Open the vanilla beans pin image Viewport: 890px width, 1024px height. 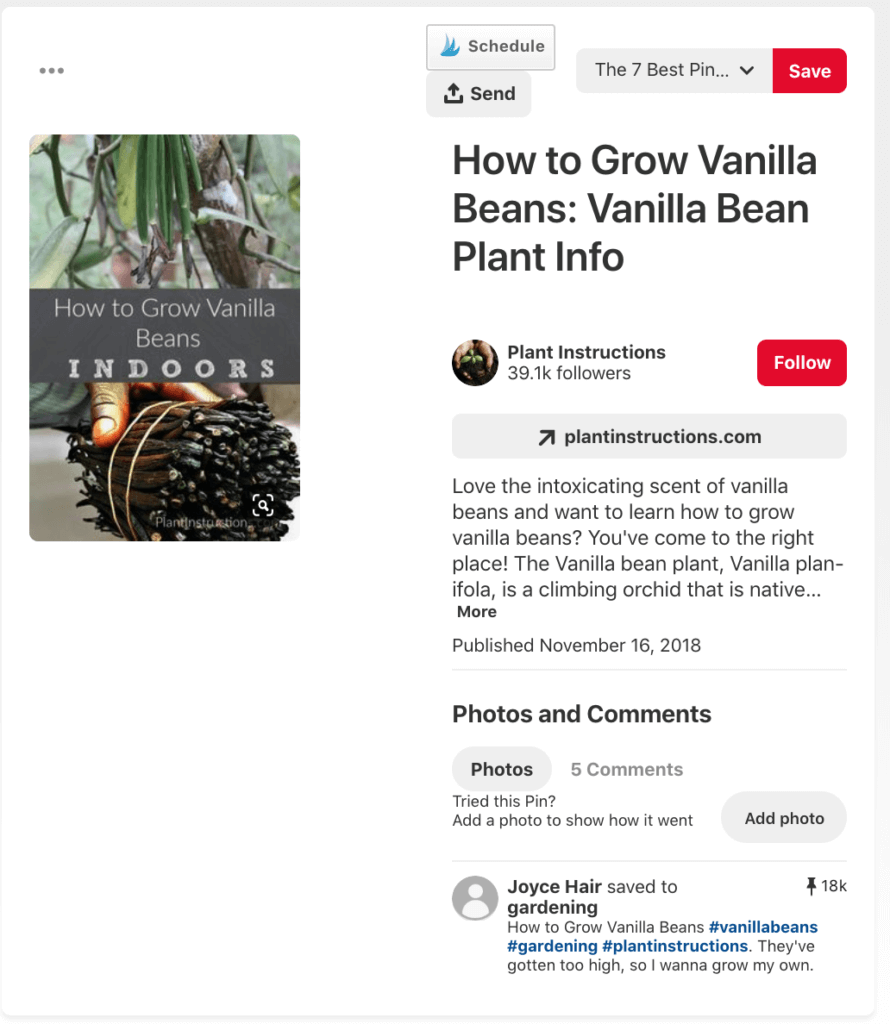164,337
